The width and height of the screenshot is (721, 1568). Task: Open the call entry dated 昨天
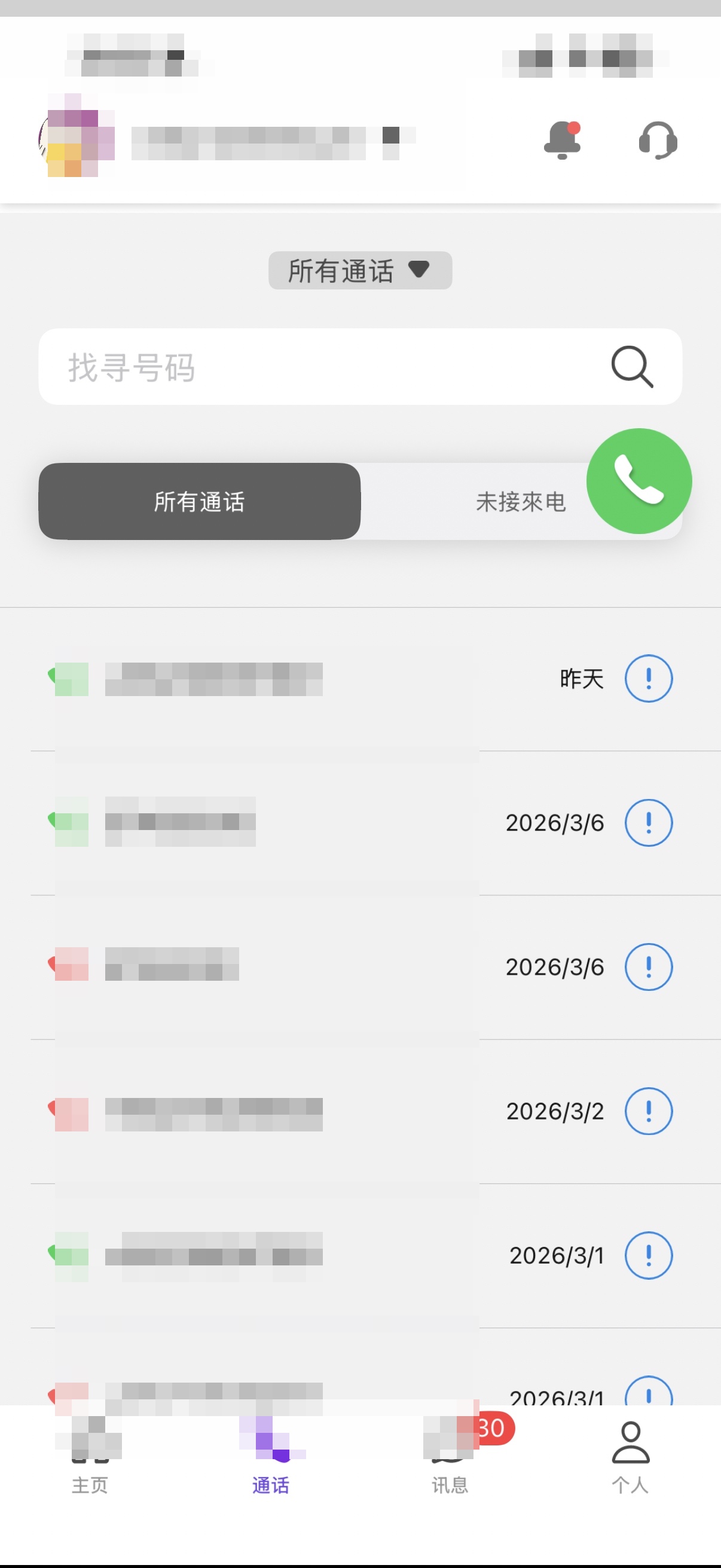(304, 679)
